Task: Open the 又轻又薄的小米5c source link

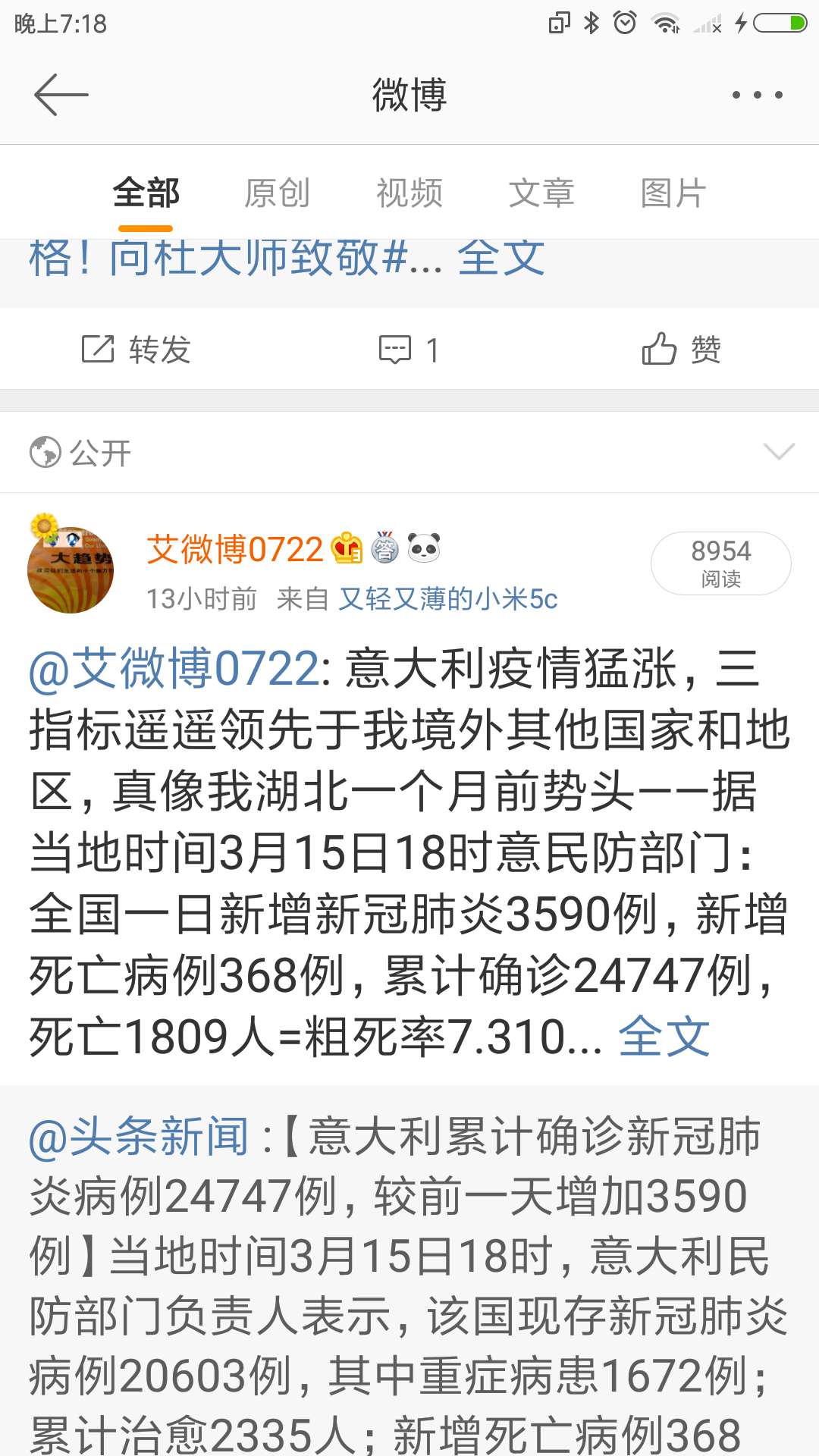Action: click(447, 599)
